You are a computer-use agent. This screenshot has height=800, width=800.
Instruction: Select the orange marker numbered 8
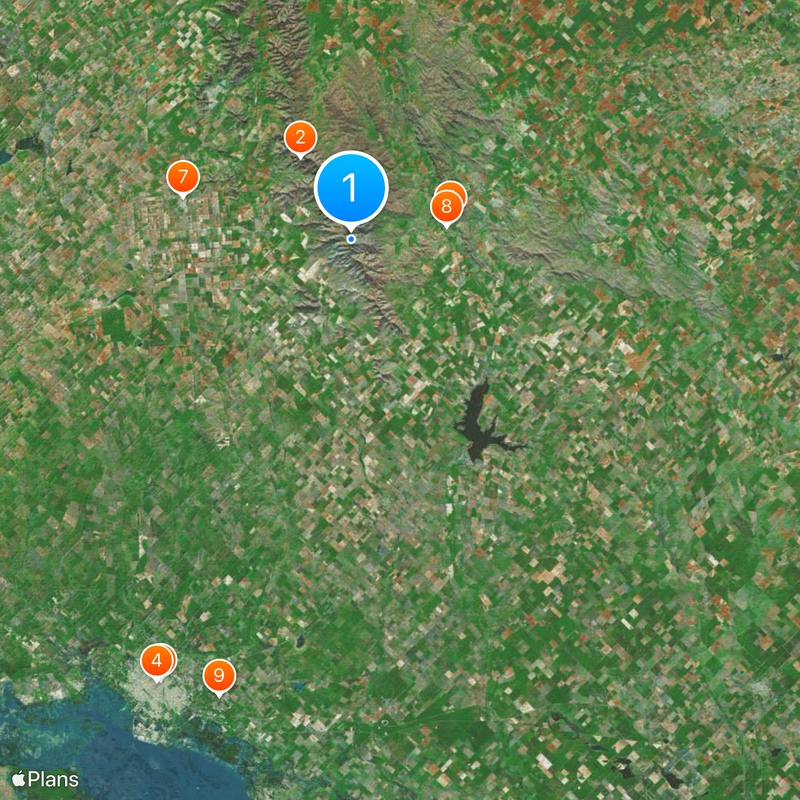[446, 208]
